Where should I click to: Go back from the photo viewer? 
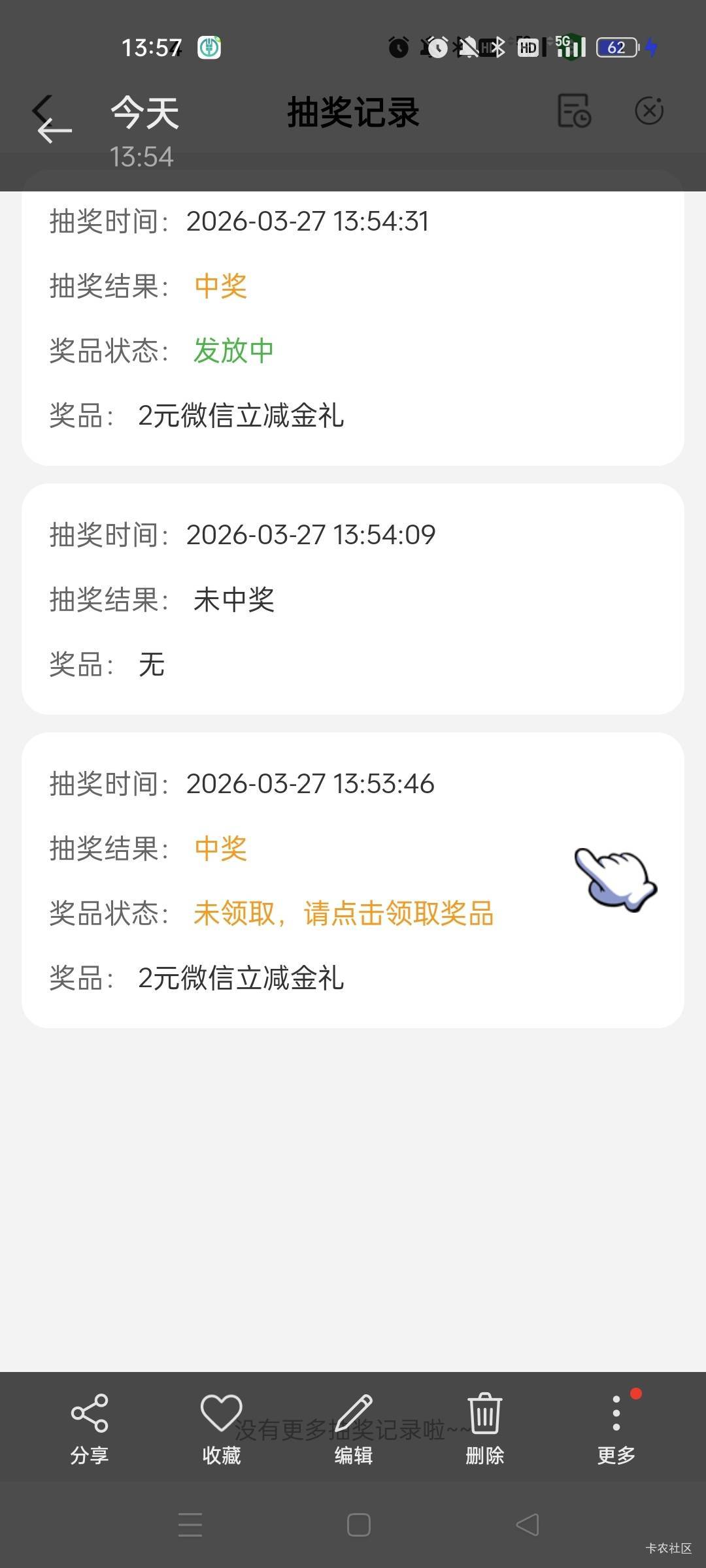click(x=55, y=131)
